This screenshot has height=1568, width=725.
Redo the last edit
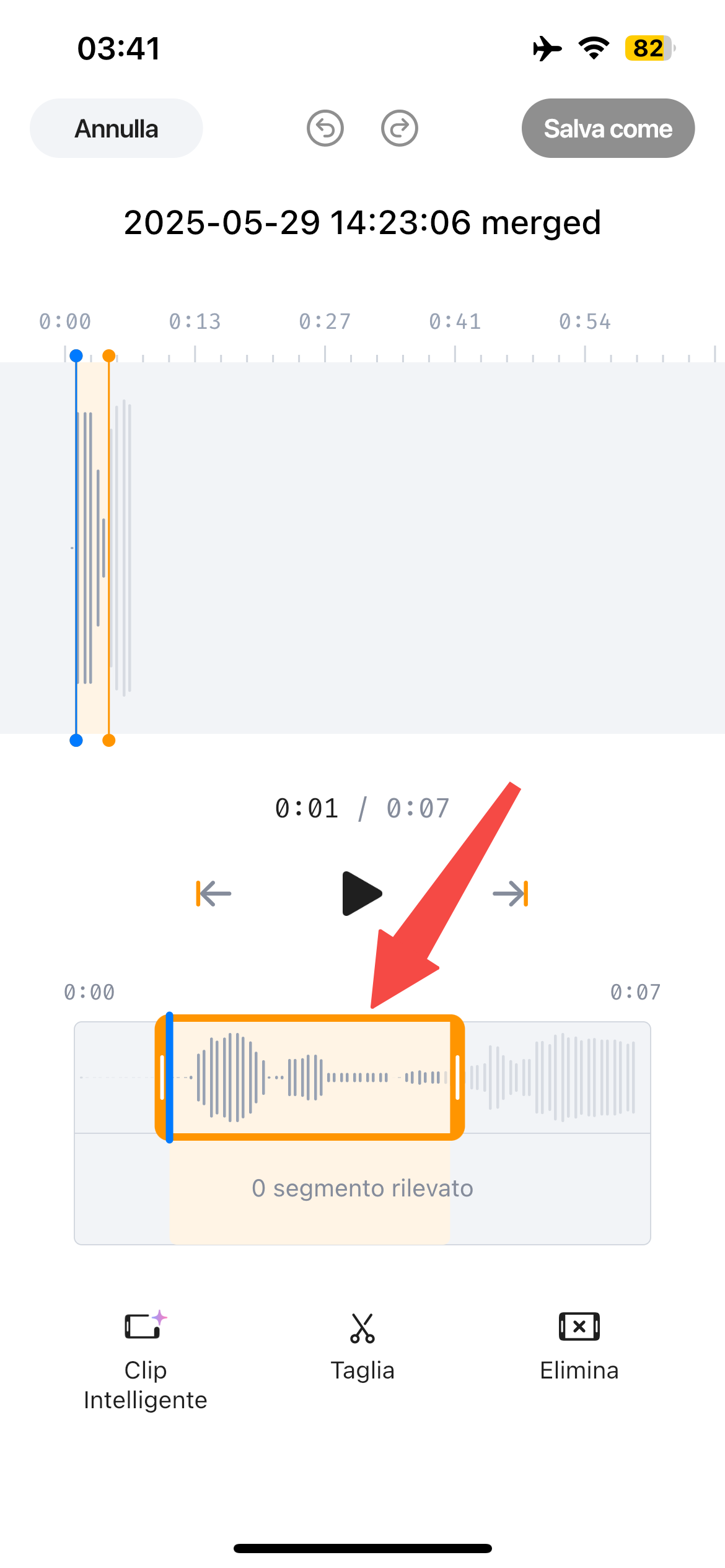tap(399, 128)
